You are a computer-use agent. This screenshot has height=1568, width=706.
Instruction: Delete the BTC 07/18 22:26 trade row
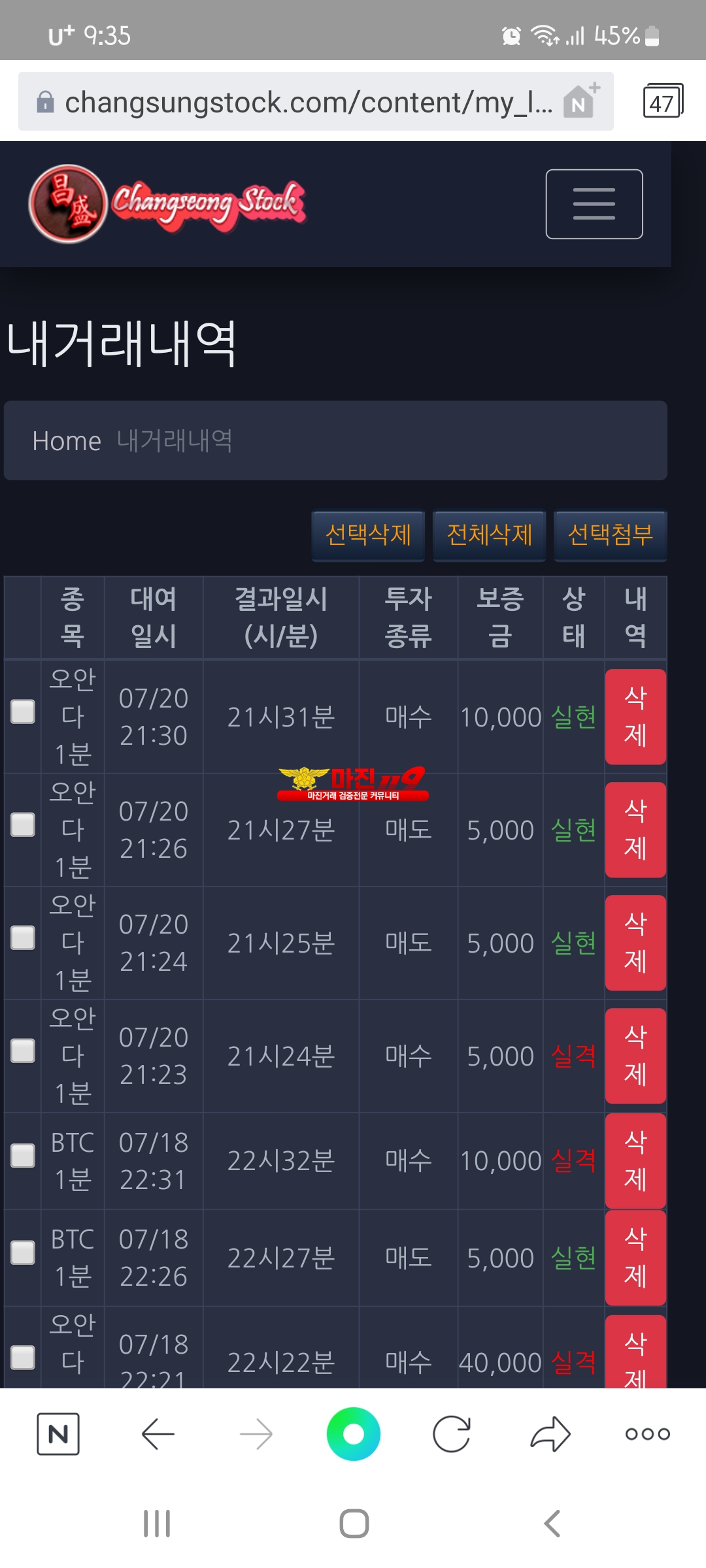tap(635, 1258)
